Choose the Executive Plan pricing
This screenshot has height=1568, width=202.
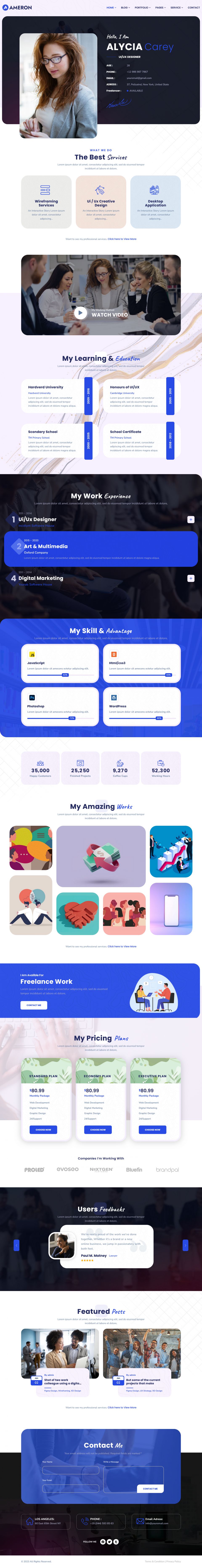(153, 1129)
